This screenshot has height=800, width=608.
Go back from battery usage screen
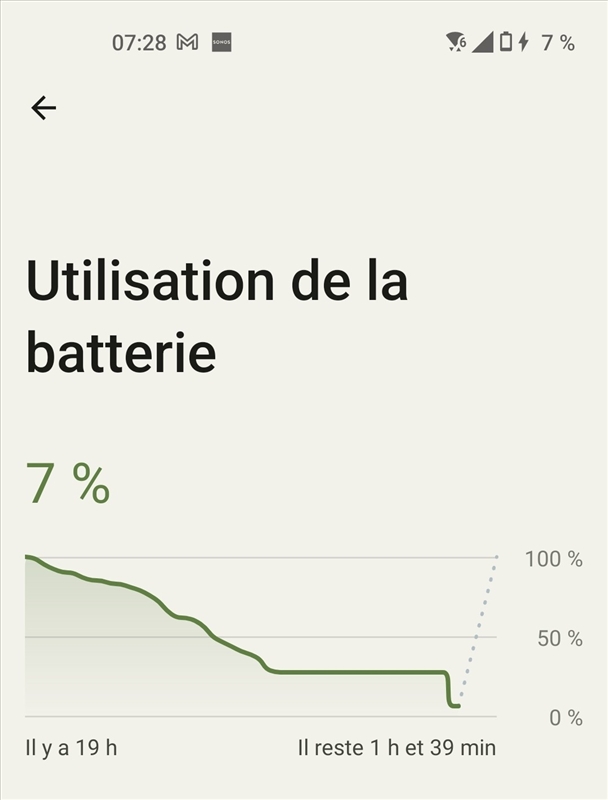(43, 108)
